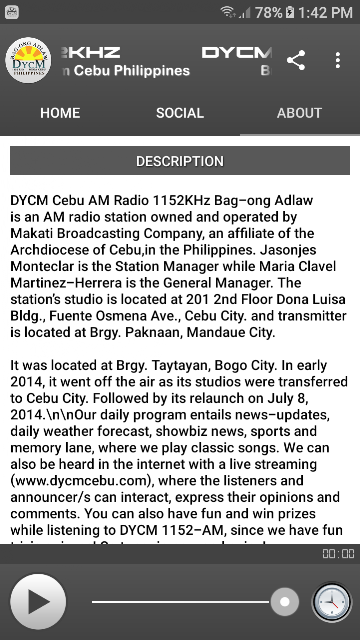Open the sleep timer clock
This screenshot has height=640, width=360.
(x=331, y=602)
